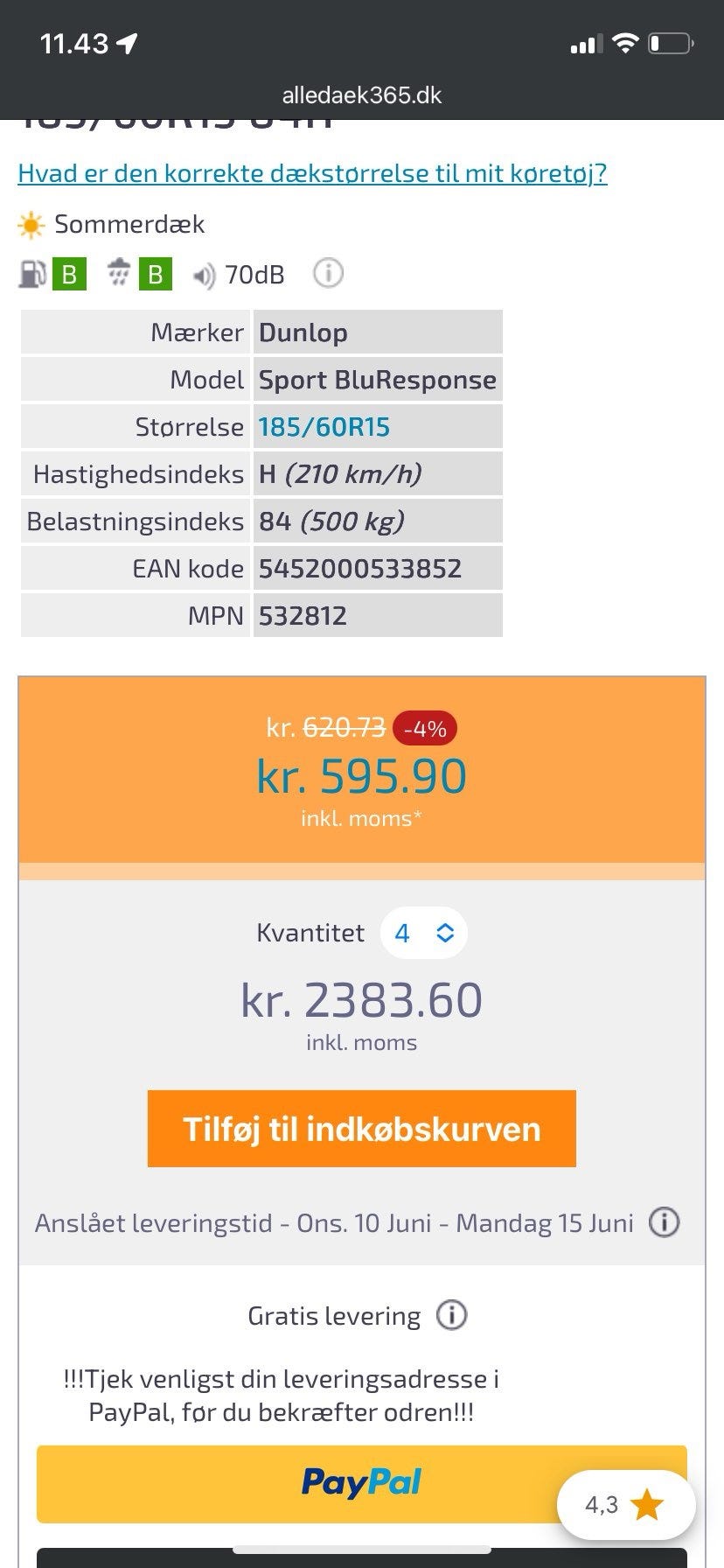The image size is (724, 1568).
Task: Show info about estimated delivery time
Action: point(664,1222)
